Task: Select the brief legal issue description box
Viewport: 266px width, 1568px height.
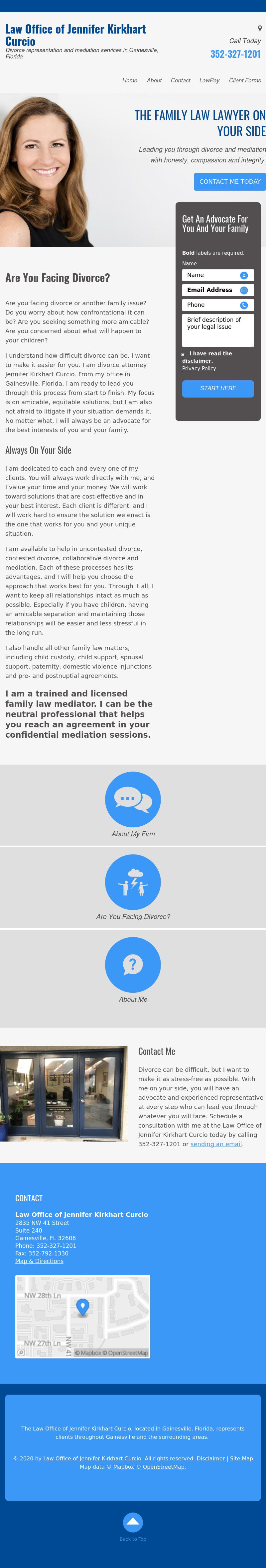Action: (217, 329)
